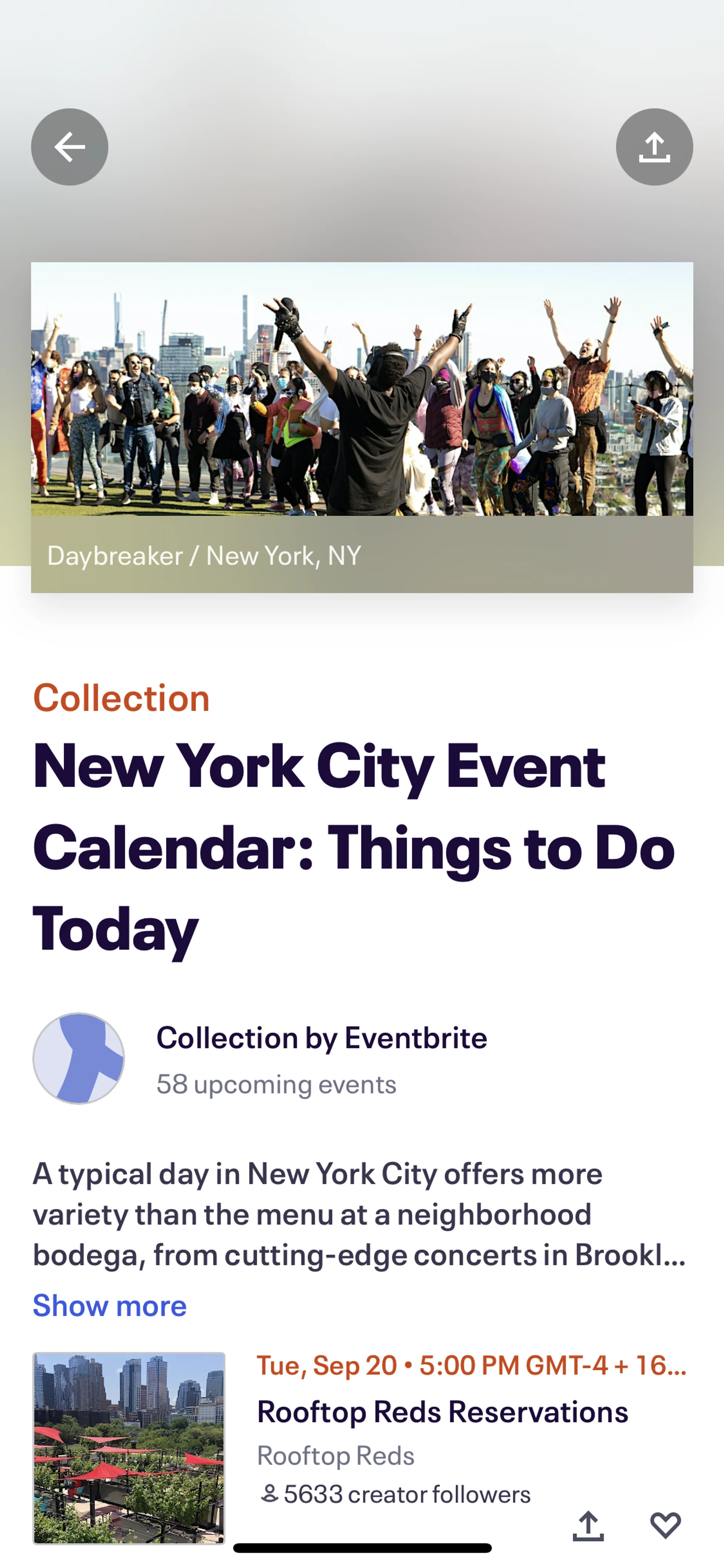The image size is (724, 1568).
Task: Expand description with Show more
Action: point(109,1305)
